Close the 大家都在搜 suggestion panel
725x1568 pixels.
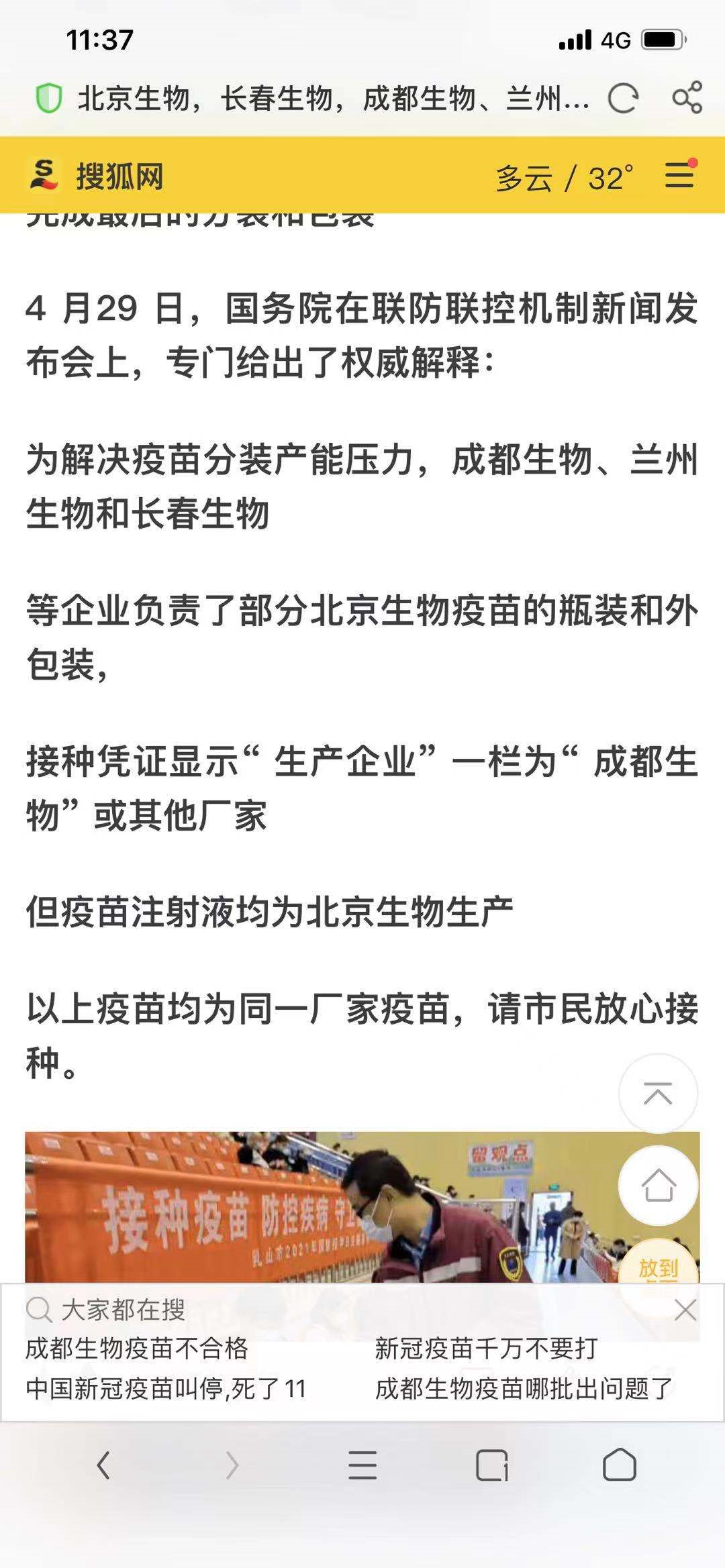pyautogui.click(x=685, y=1310)
